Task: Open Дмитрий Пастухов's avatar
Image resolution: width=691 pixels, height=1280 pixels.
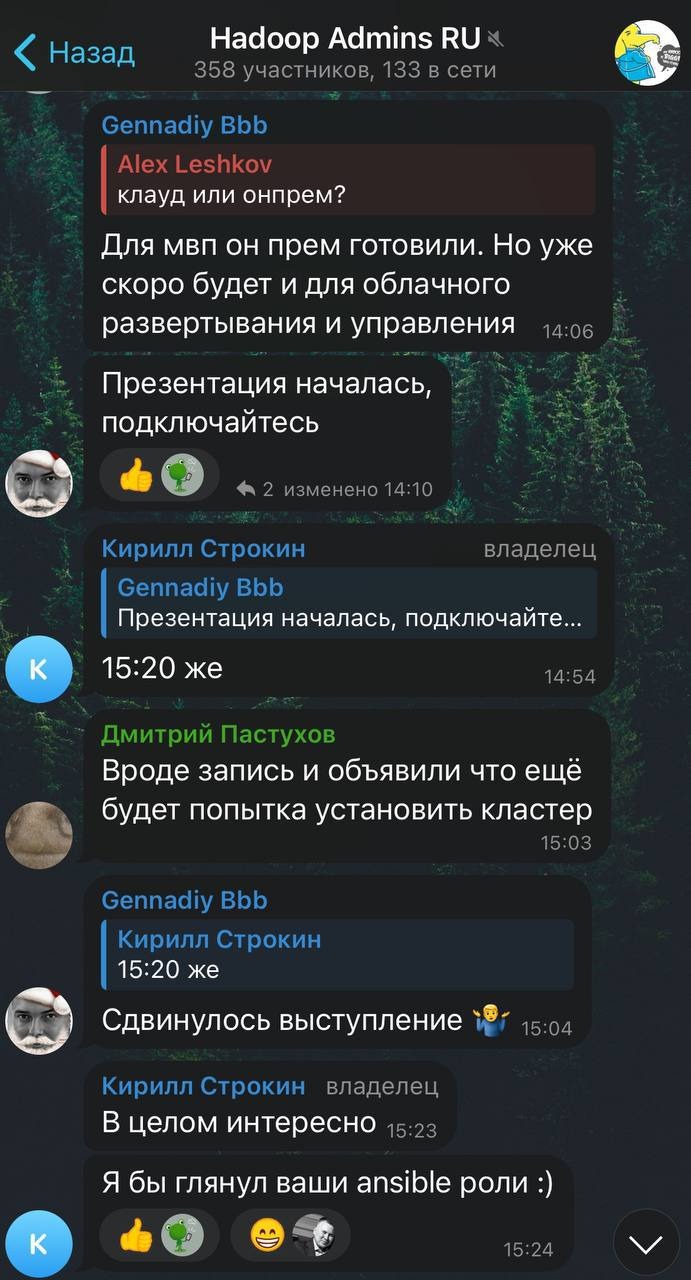Action: coord(39,834)
